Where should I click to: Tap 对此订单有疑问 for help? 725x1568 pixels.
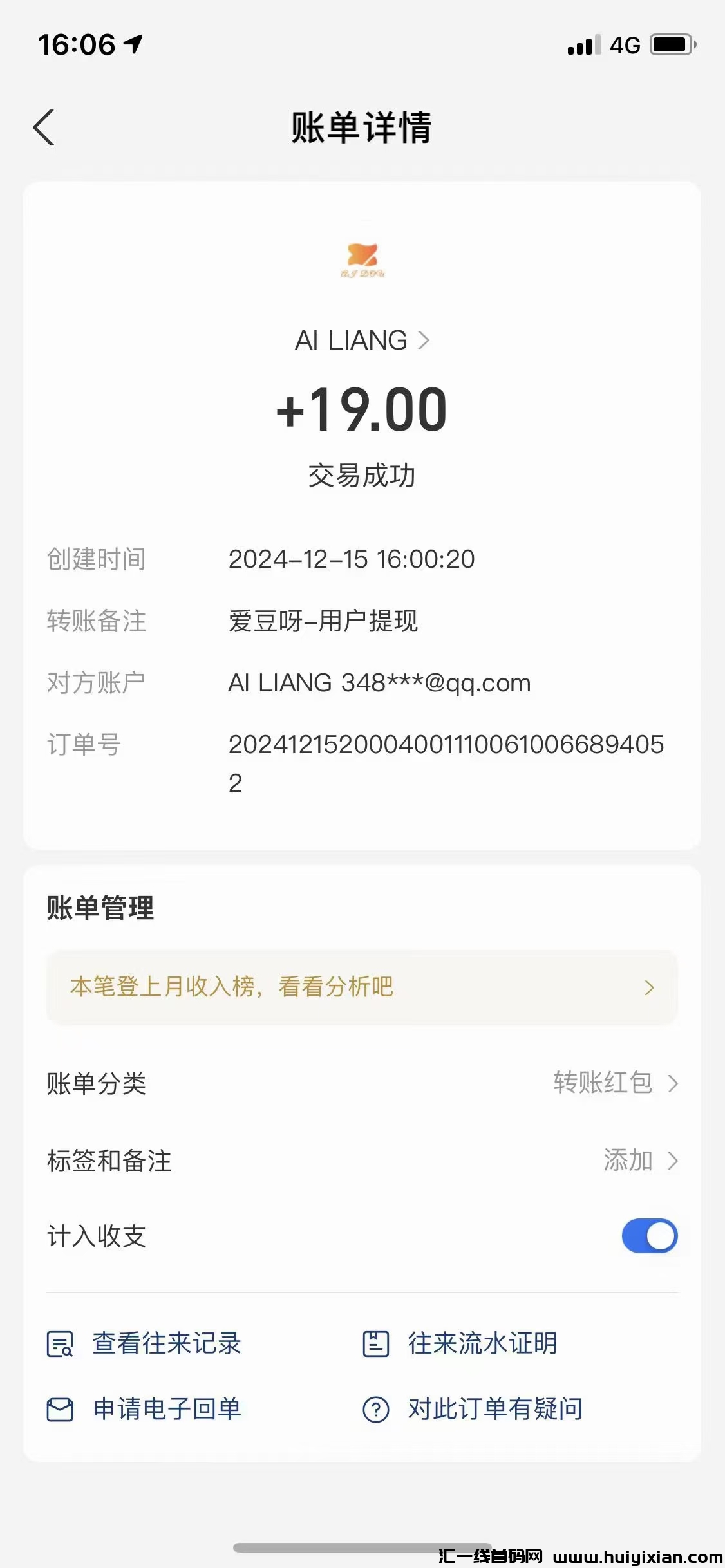pyautogui.click(x=473, y=1409)
